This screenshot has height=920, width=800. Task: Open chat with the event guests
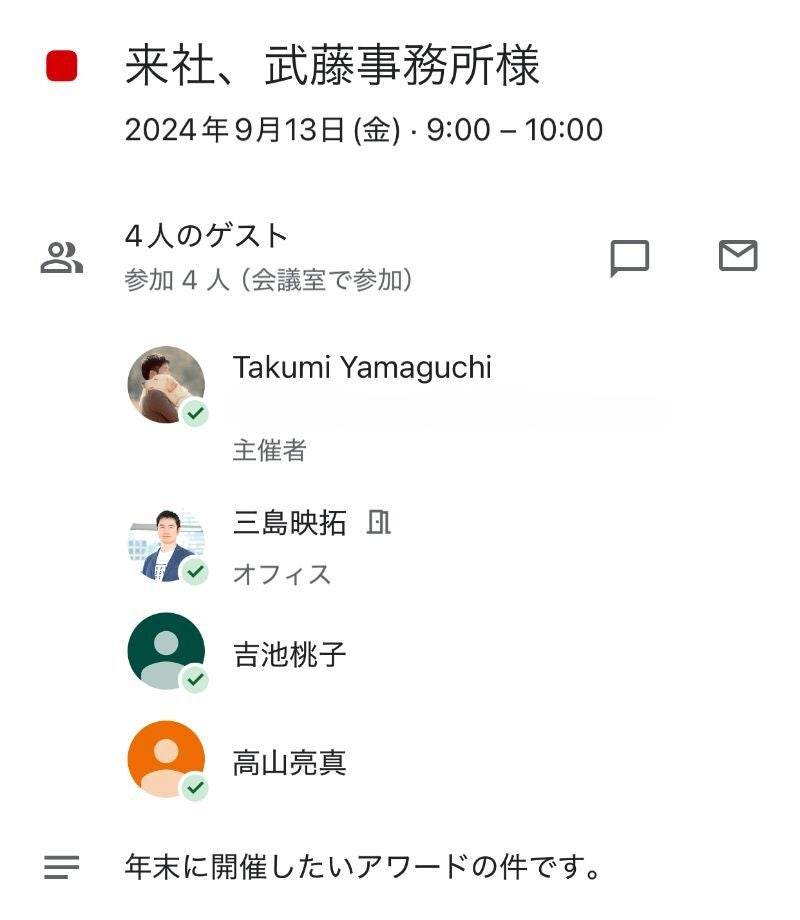[x=630, y=258]
